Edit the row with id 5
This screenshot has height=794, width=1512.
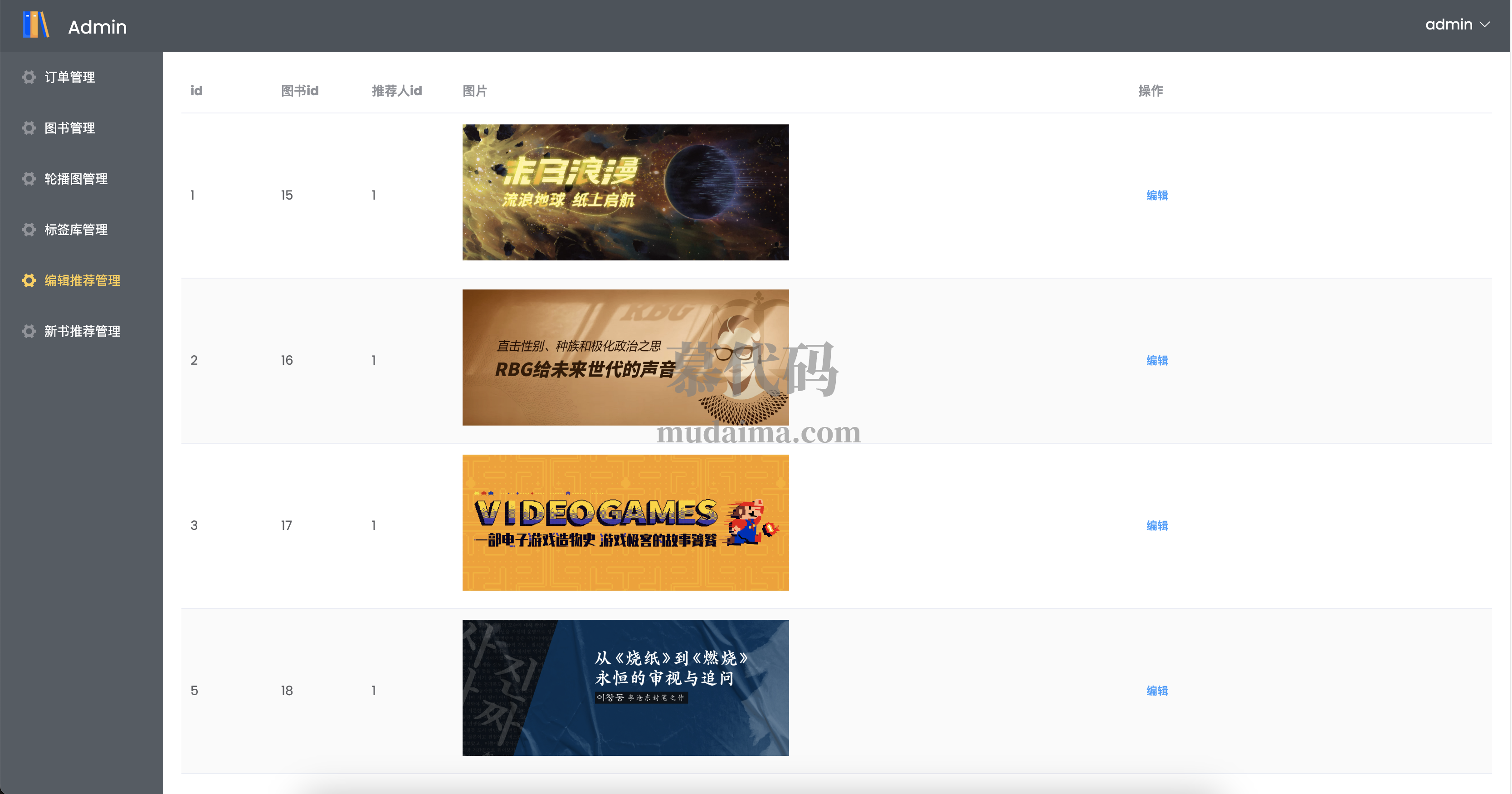[1156, 691]
